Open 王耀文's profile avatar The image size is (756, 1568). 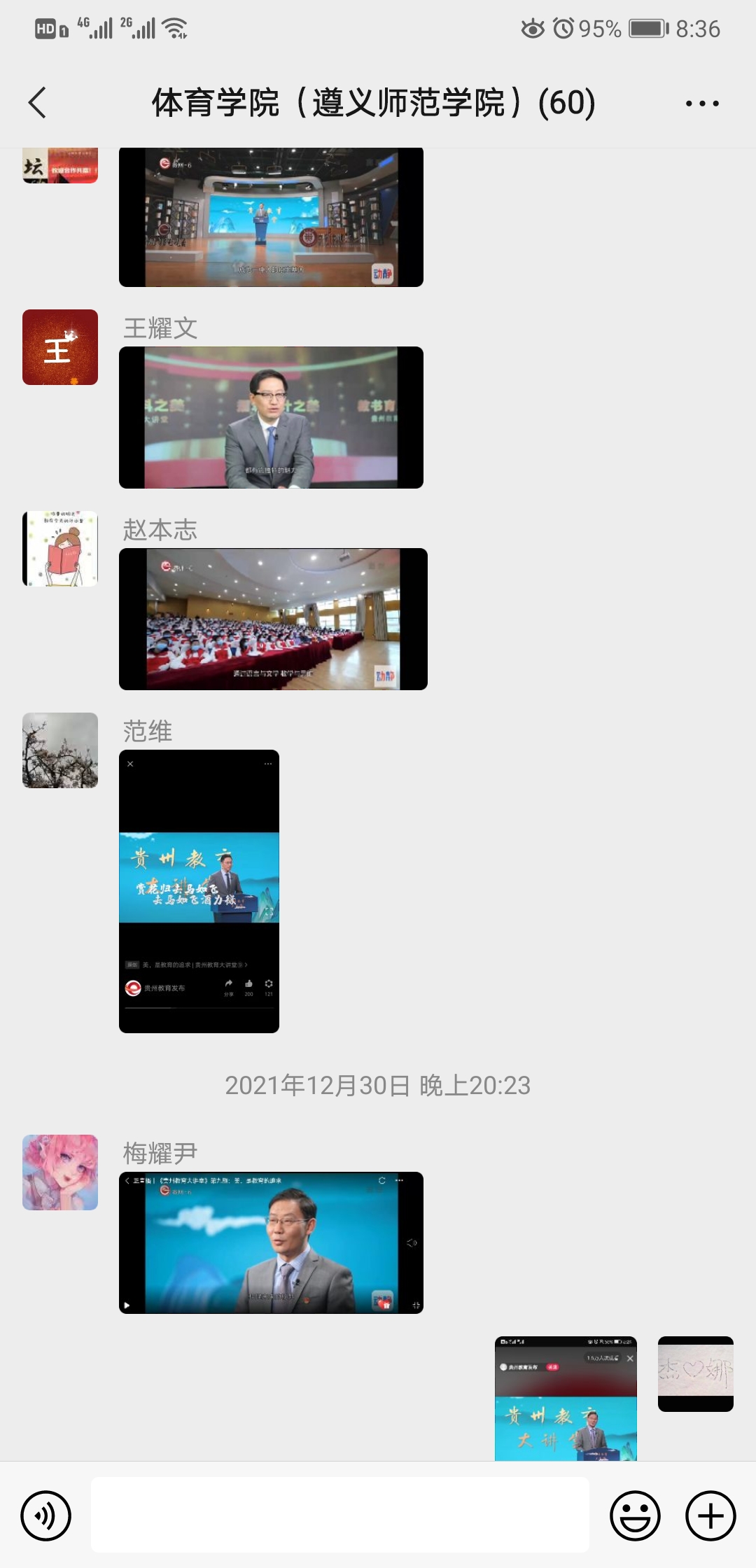pos(60,347)
